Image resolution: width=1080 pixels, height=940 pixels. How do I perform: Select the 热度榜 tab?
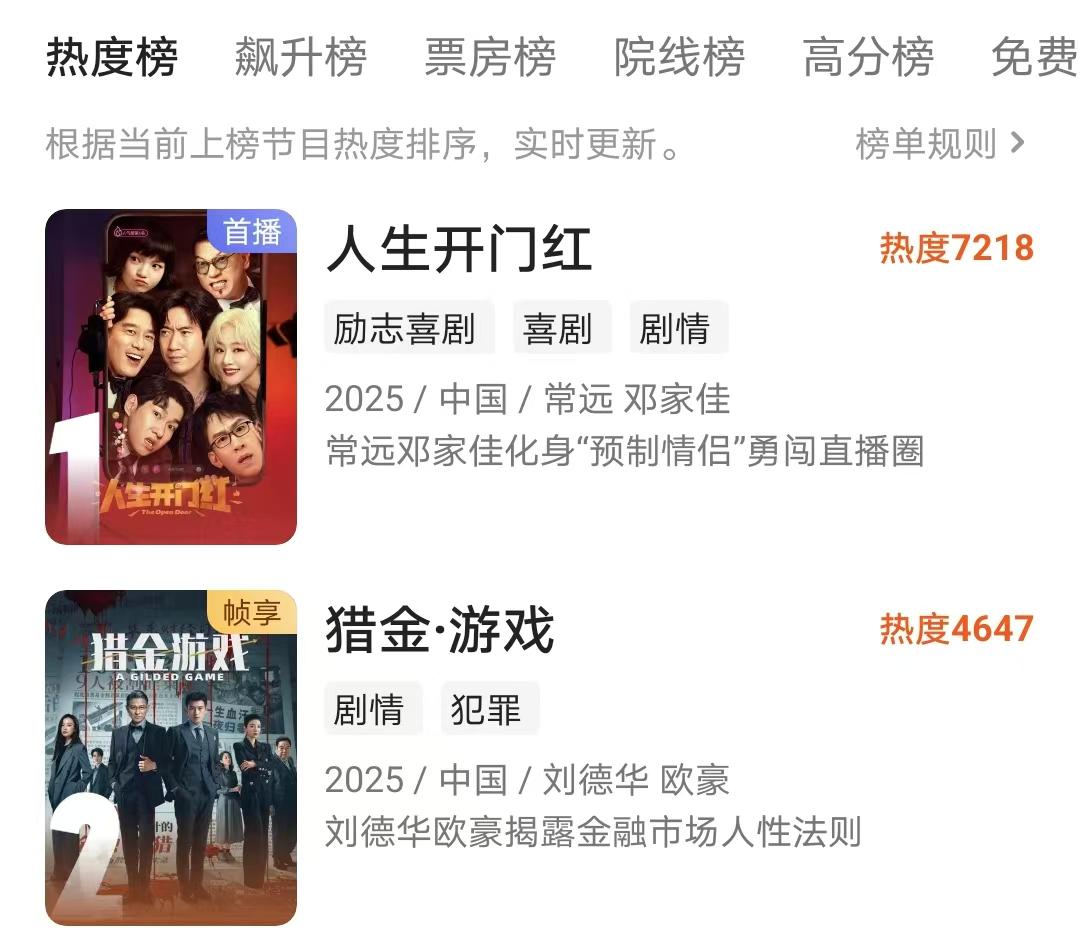point(112,58)
